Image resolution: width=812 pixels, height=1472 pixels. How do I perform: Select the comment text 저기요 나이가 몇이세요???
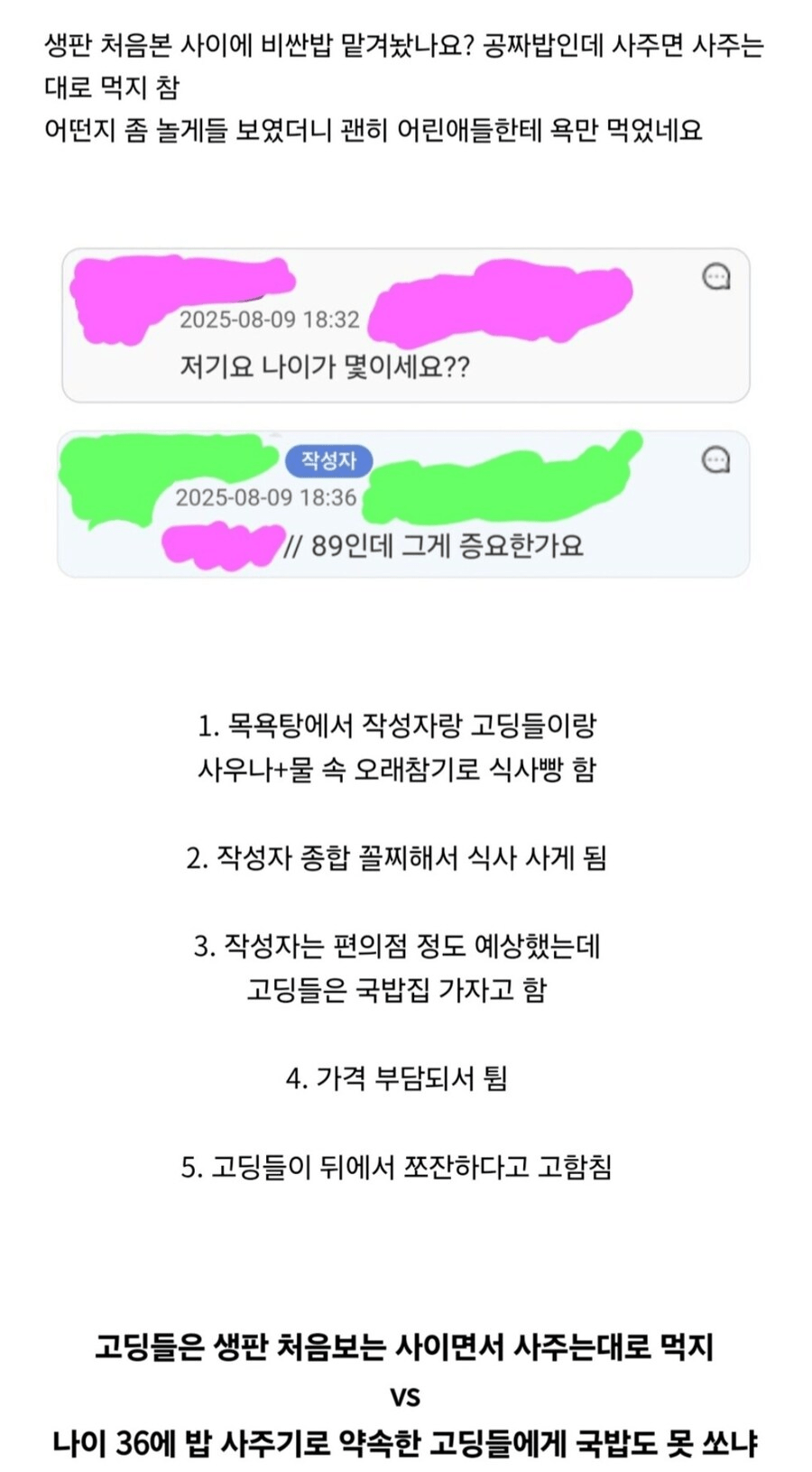pyautogui.click(x=329, y=365)
